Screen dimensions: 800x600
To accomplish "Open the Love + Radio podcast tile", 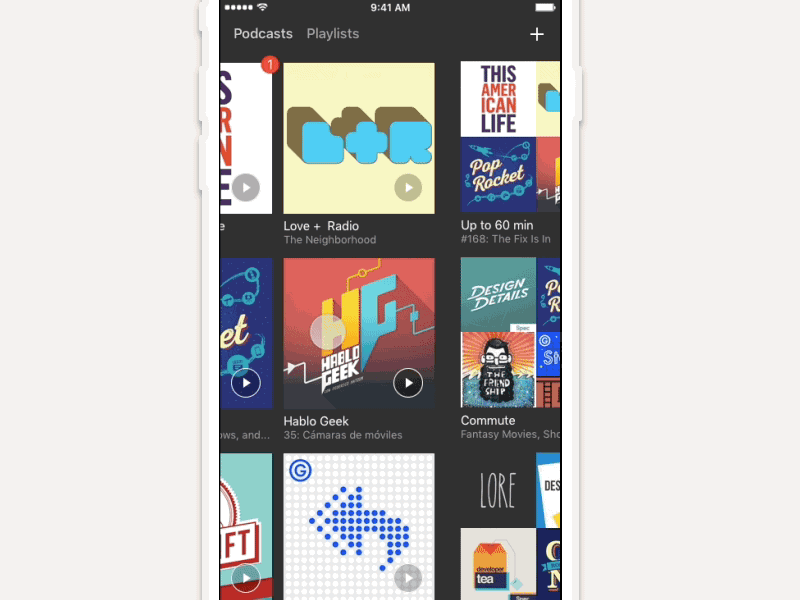I will click(x=359, y=130).
